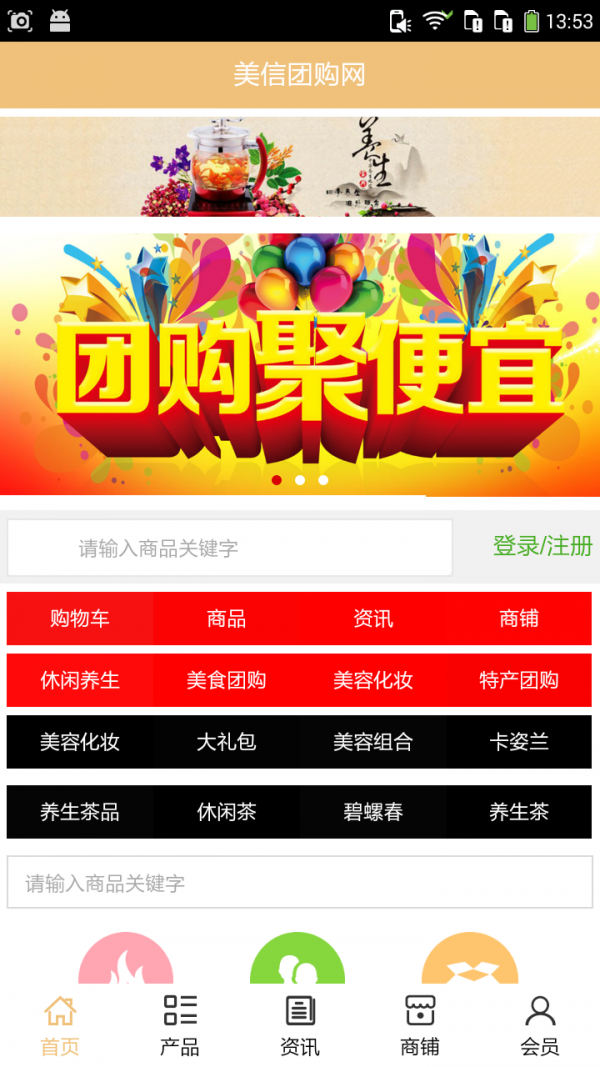Switch to the bottom 商铺 tab

420,1025
